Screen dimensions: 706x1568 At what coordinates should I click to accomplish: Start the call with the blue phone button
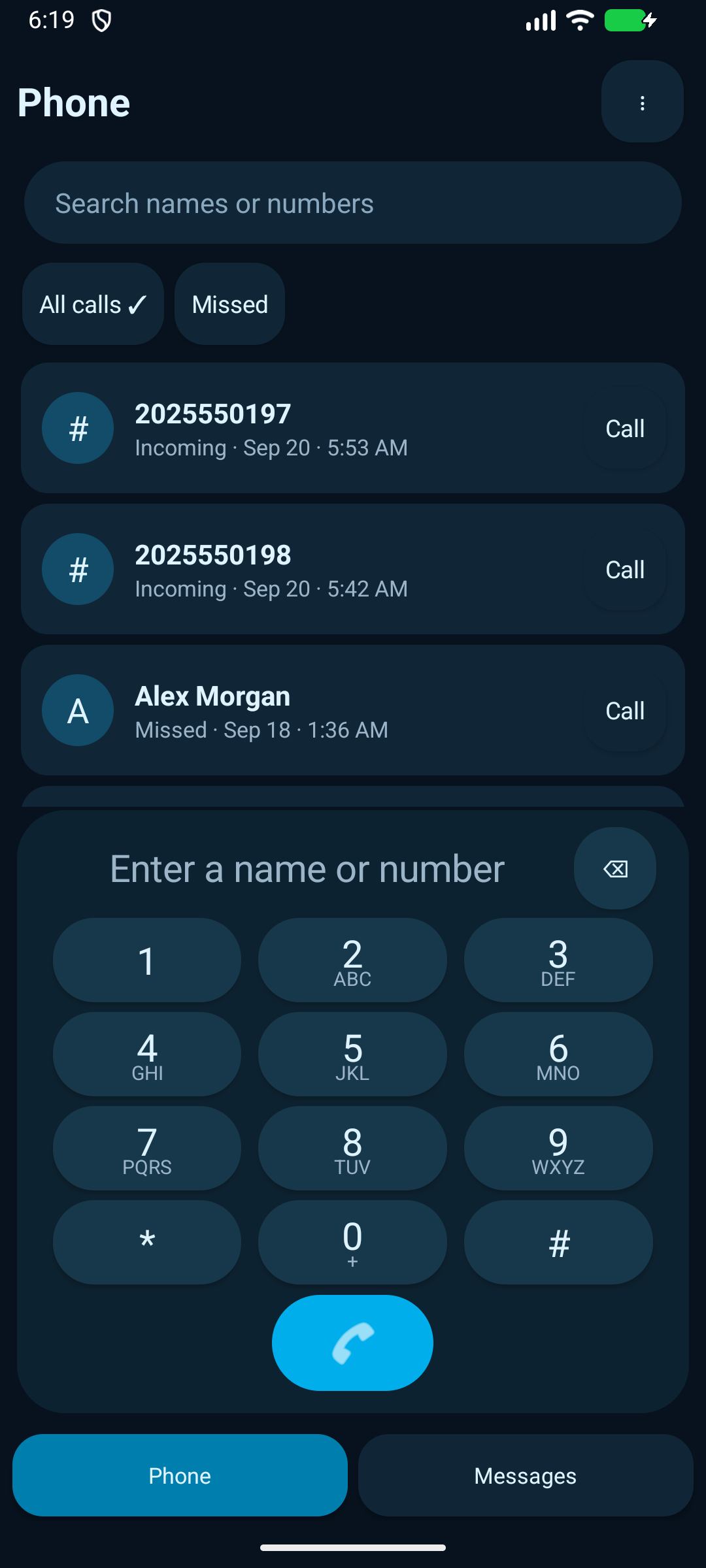(352, 1343)
